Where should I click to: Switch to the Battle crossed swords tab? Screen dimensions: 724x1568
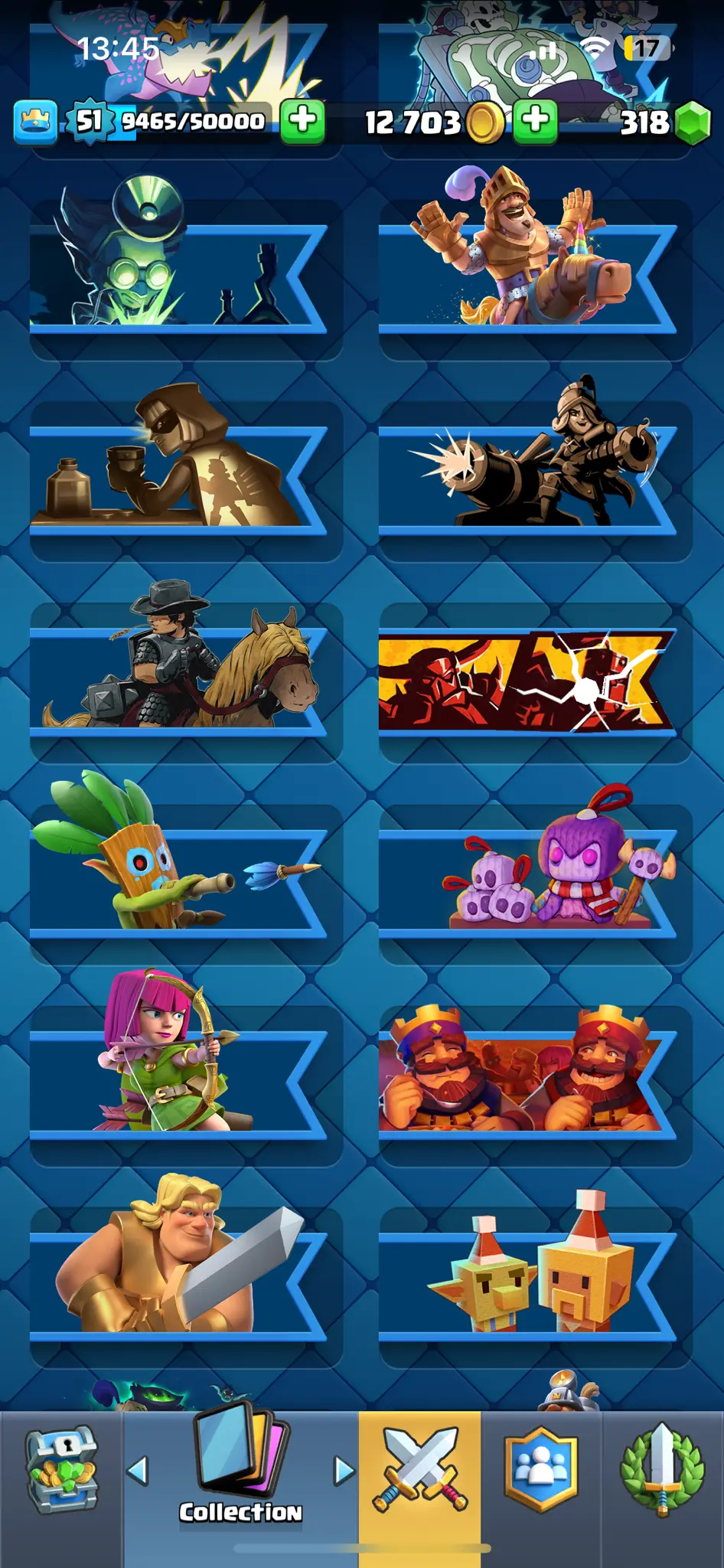[x=419, y=1470]
